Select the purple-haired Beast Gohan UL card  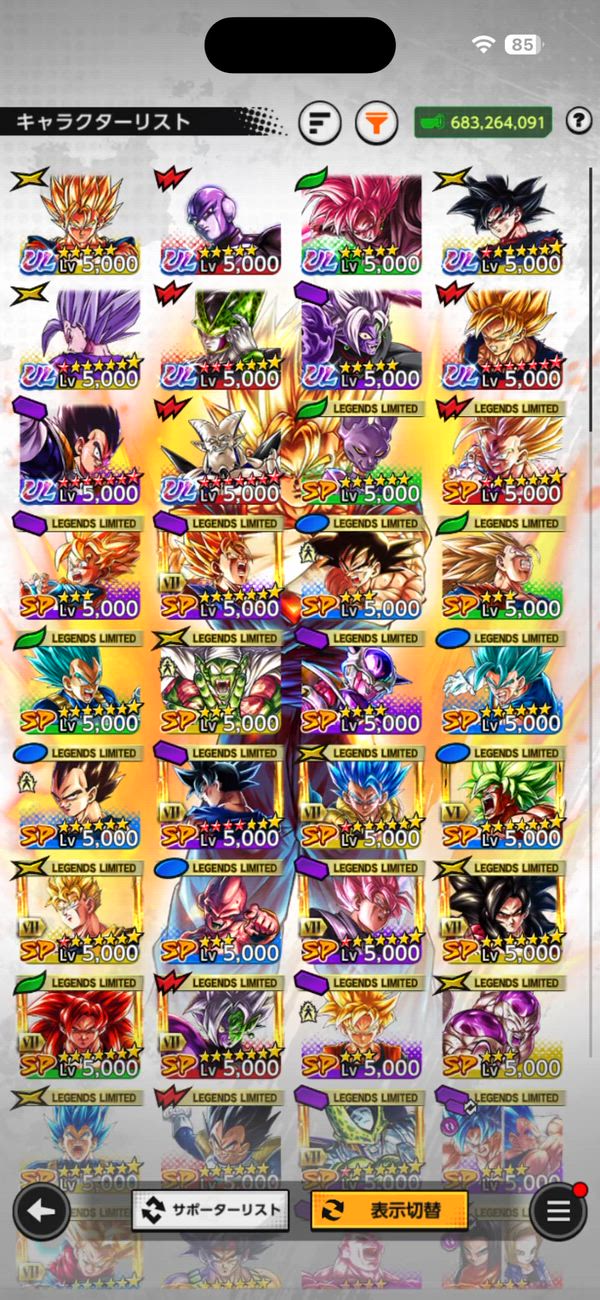point(81,340)
